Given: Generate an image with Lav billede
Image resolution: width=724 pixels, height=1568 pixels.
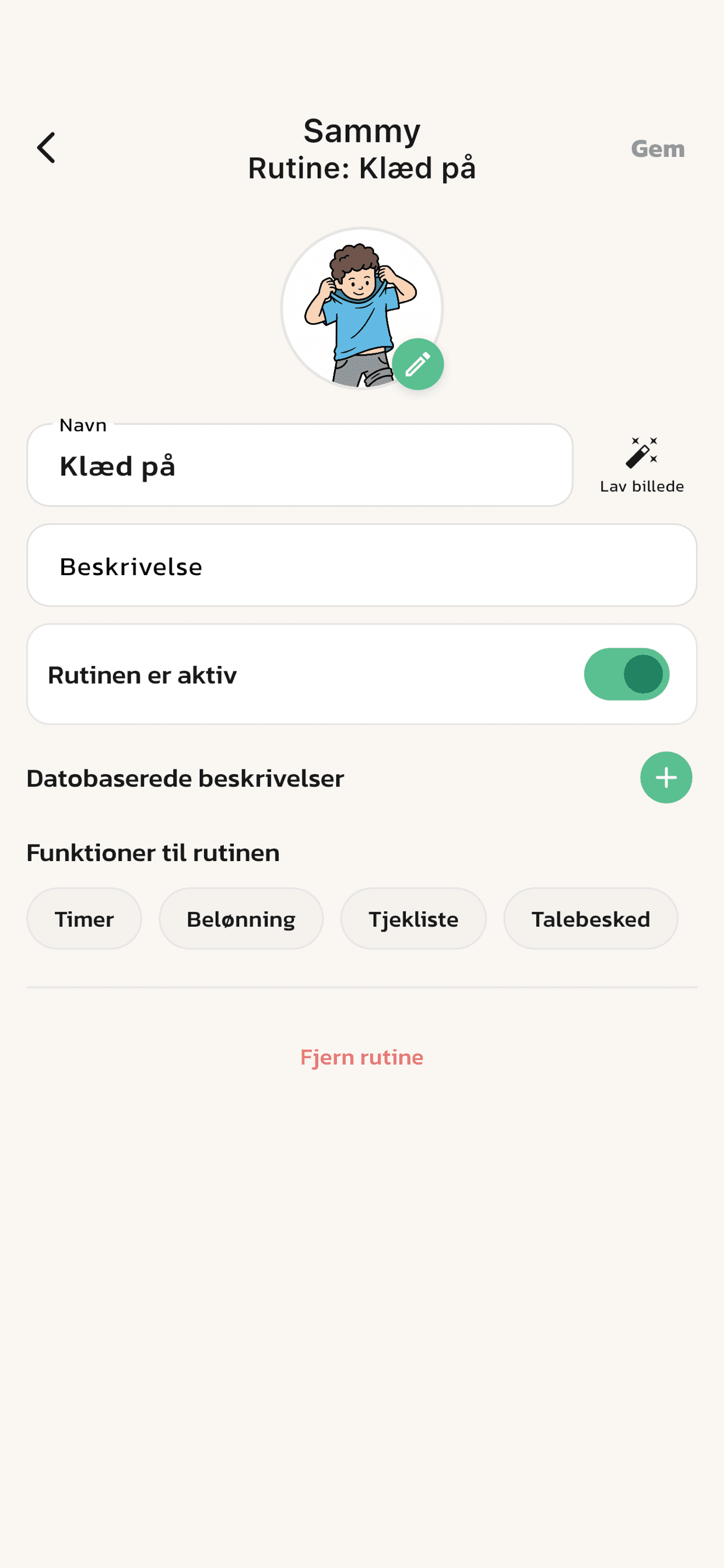Looking at the screenshot, I should pyautogui.click(x=641, y=465).
